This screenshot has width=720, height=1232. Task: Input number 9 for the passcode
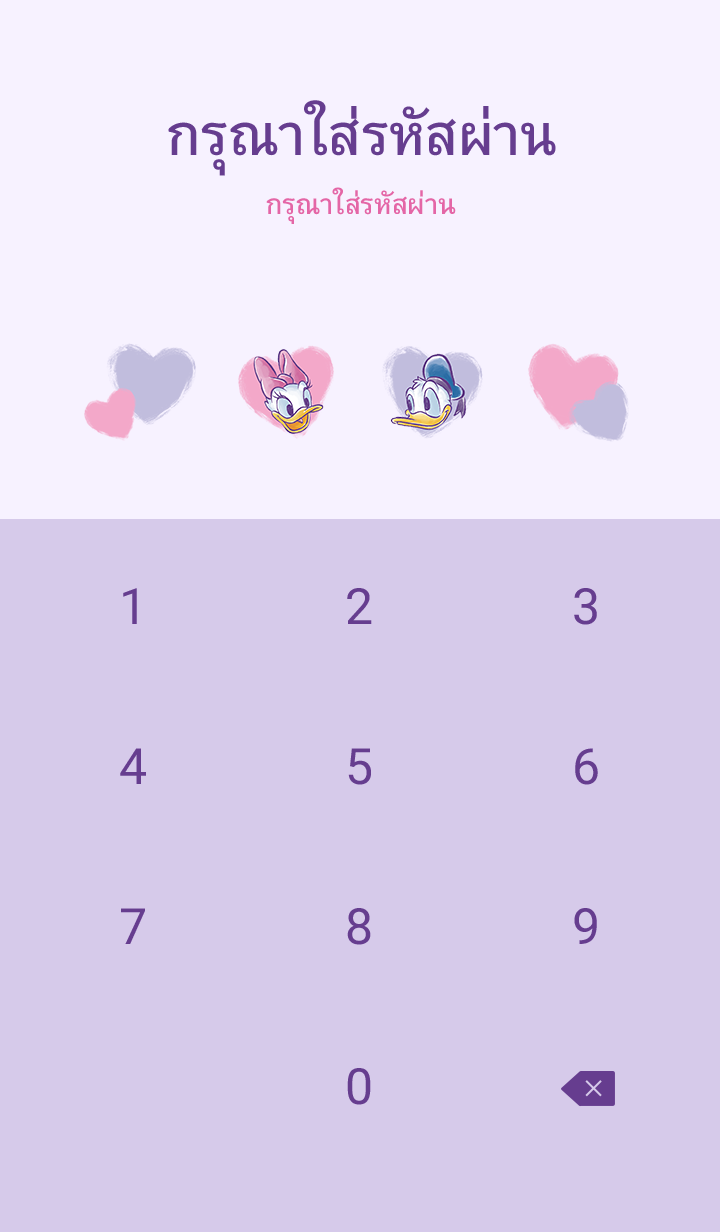pos(586,927)
